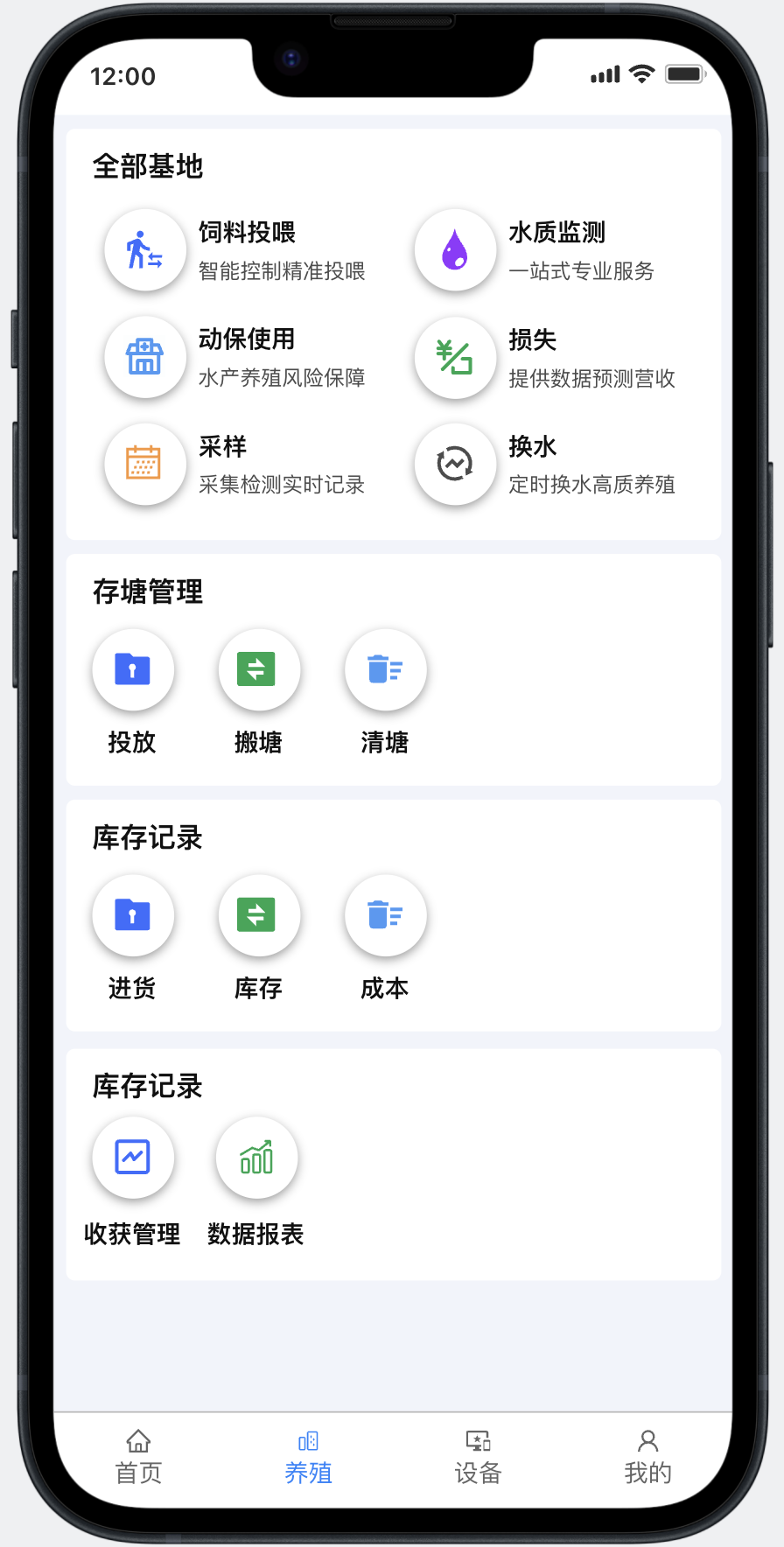Select 清塘 pond clearing
This screenshot has width=784, height=1547.
click(385, 670)
